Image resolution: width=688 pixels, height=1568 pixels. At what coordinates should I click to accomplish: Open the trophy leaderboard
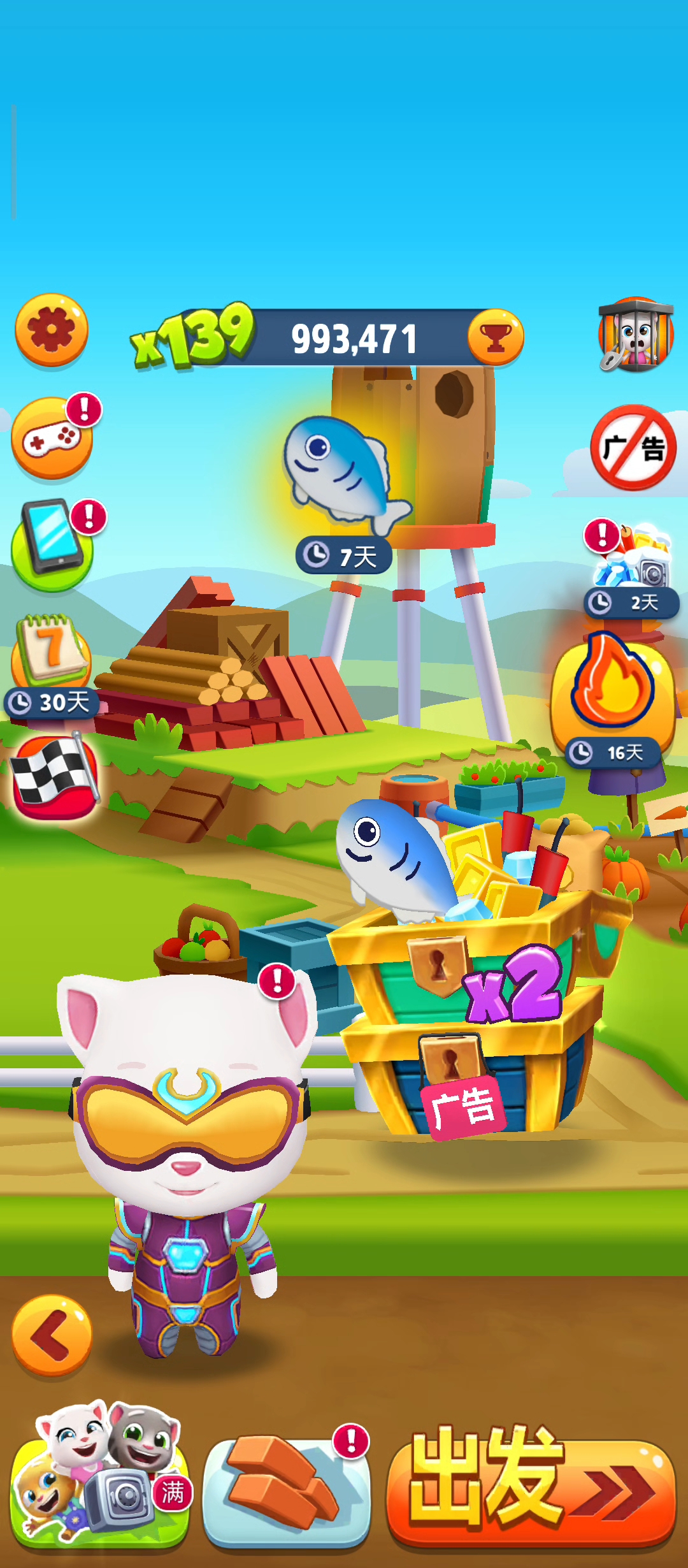pos(496,337)
